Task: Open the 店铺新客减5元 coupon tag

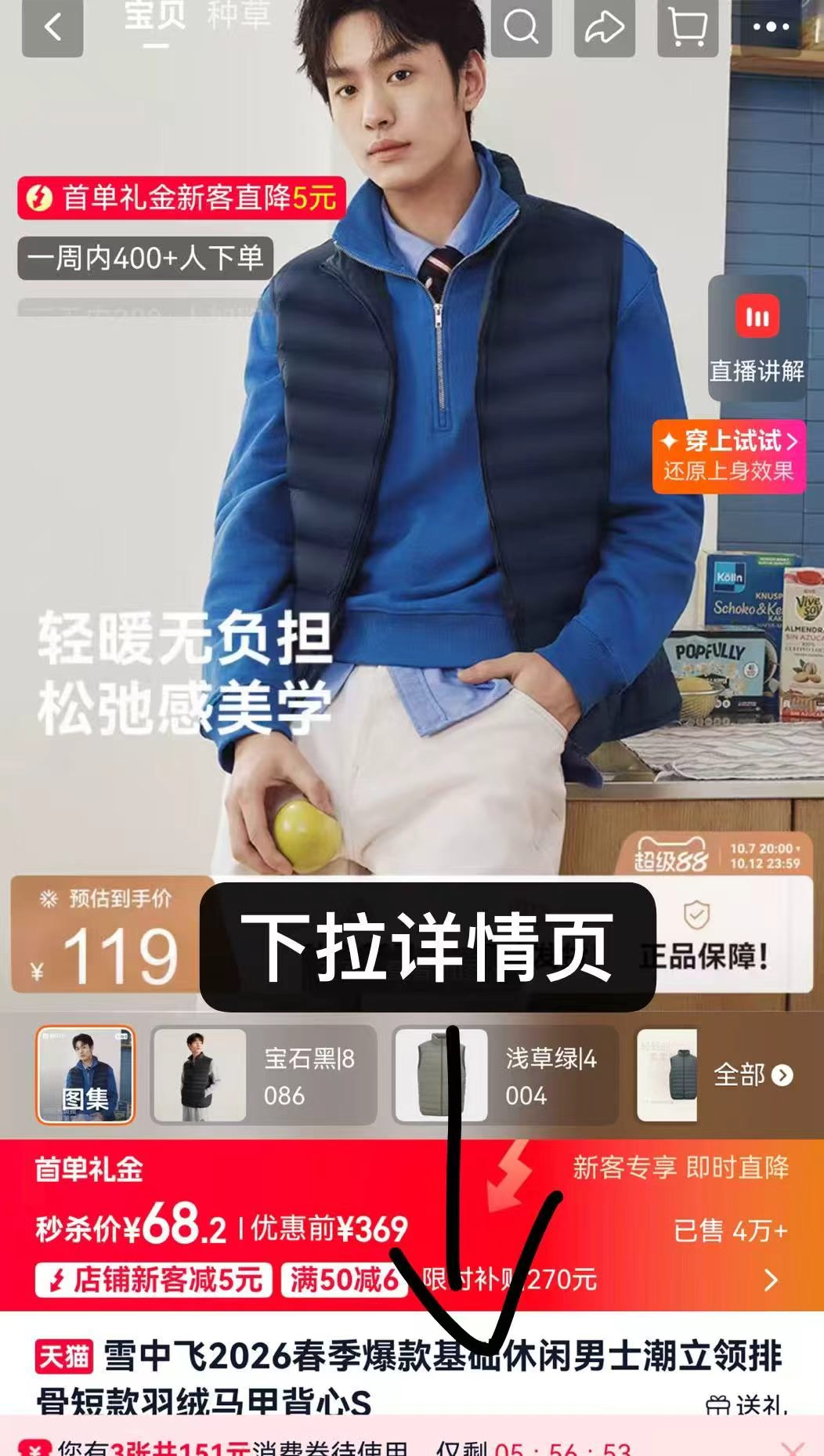Action: (x=154, y=1280)
